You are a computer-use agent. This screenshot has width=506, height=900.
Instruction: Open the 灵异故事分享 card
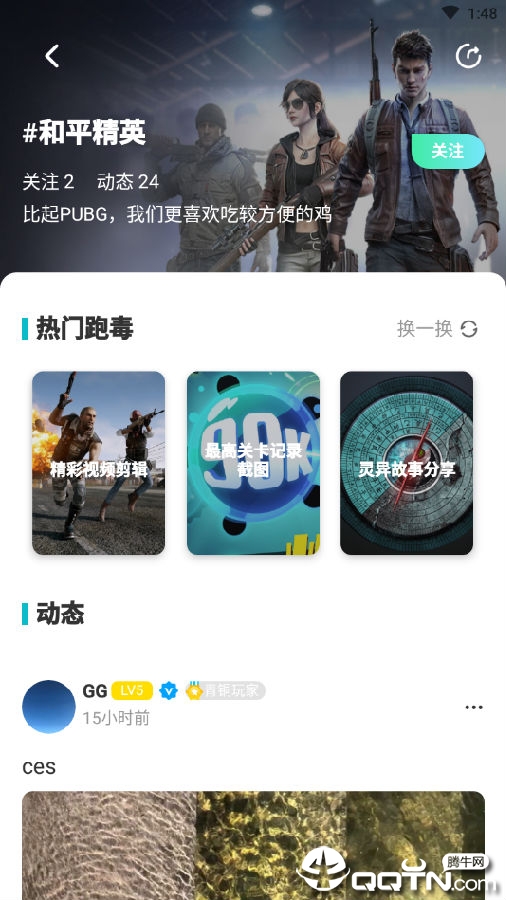(x=407, y=463)
